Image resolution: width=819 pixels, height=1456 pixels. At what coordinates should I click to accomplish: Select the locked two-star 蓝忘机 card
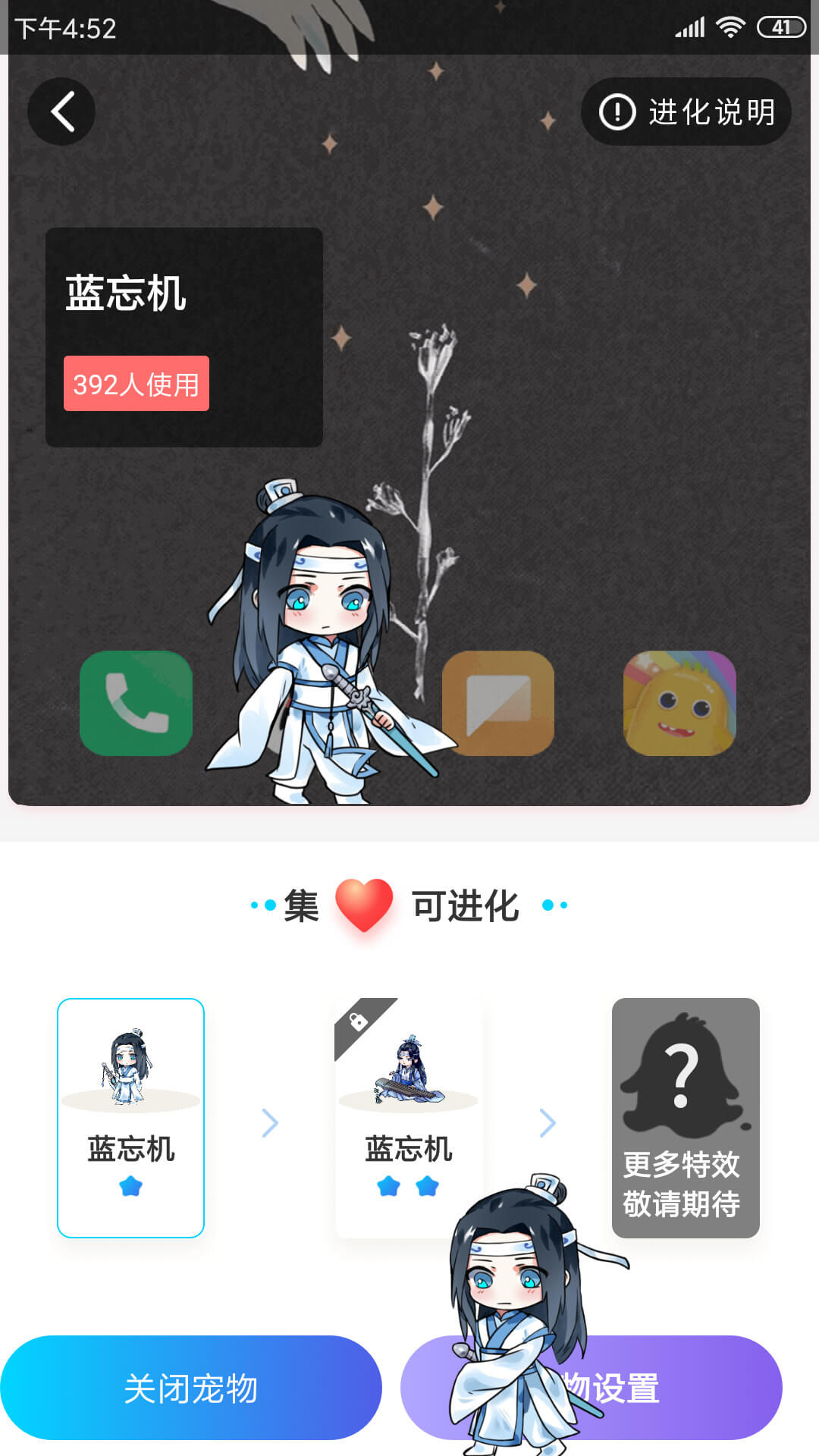(408, 1118)
